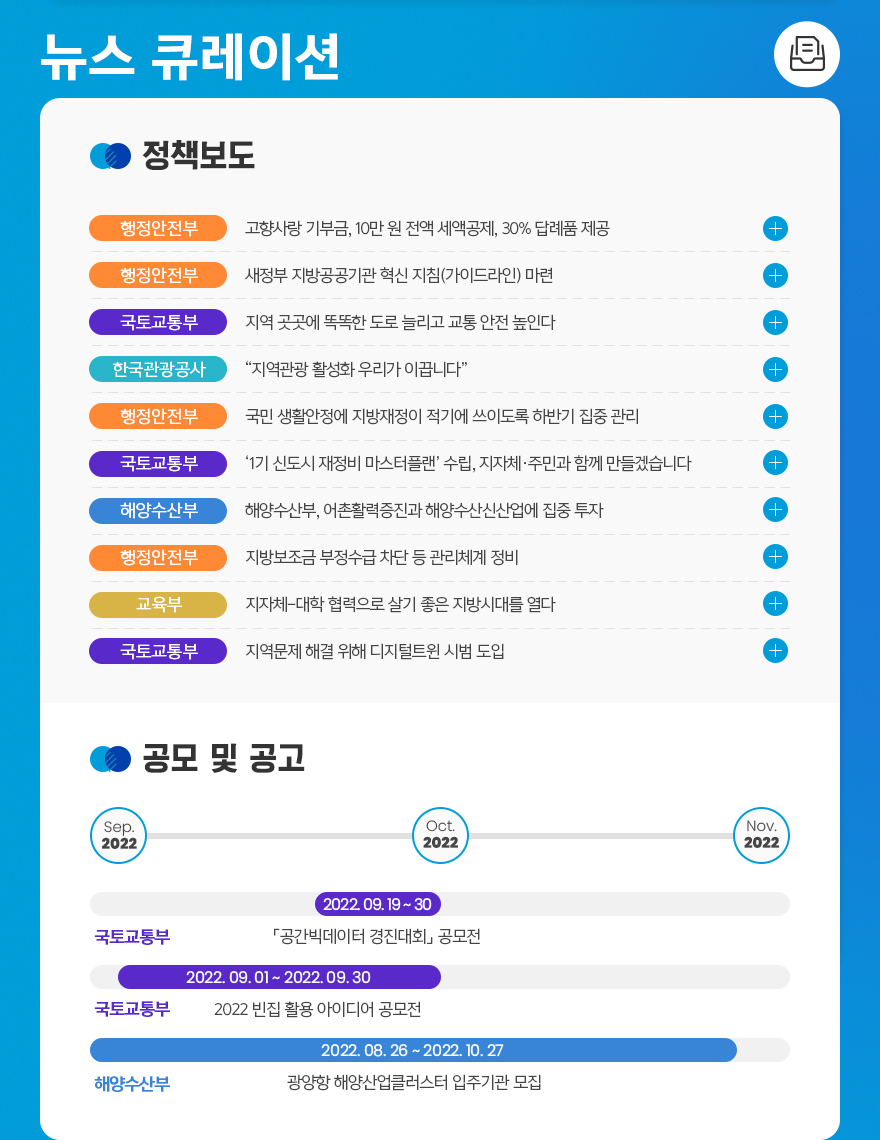Expand the 새정부 지방공공기관 혁신 지침 article
The height and width of the screenshot is (1140, 880).
[775, 275]
